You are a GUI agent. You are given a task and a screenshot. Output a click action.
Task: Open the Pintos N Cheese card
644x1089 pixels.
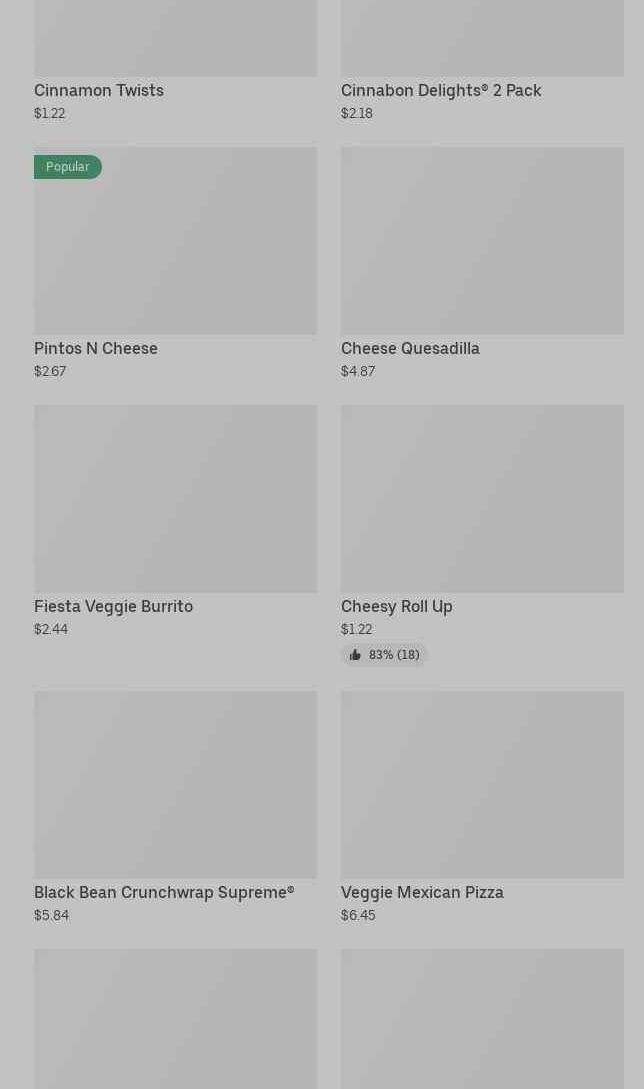[175, 264]
